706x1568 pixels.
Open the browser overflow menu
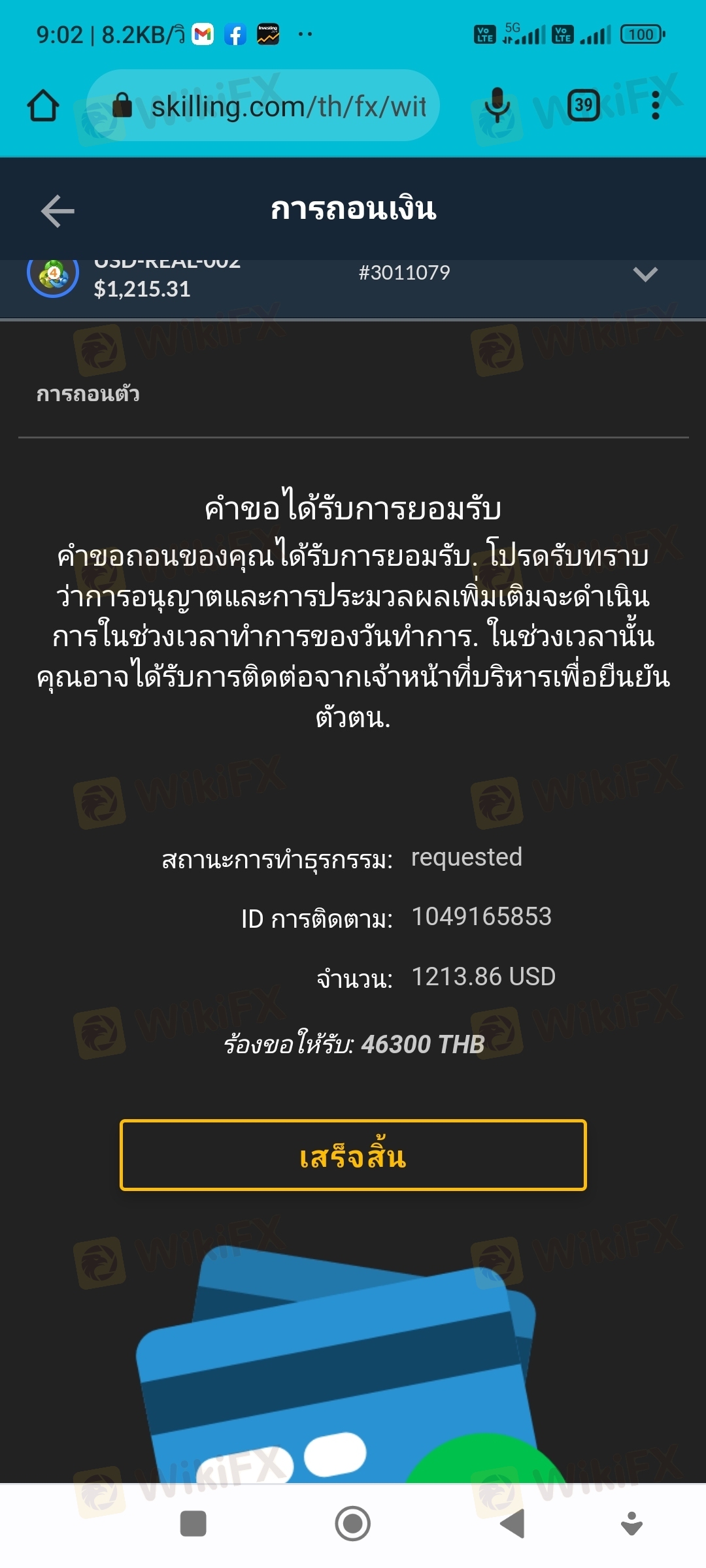656,106
